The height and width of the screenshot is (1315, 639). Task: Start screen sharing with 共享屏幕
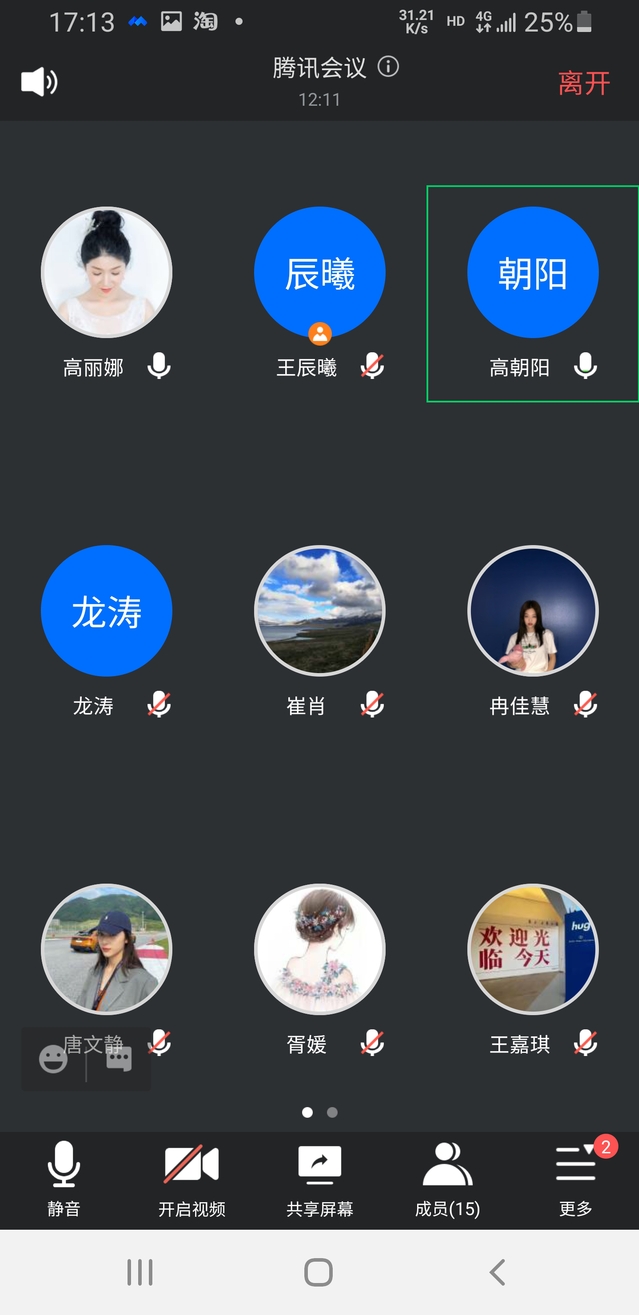pyautogui.click(x=319, y=1180)
